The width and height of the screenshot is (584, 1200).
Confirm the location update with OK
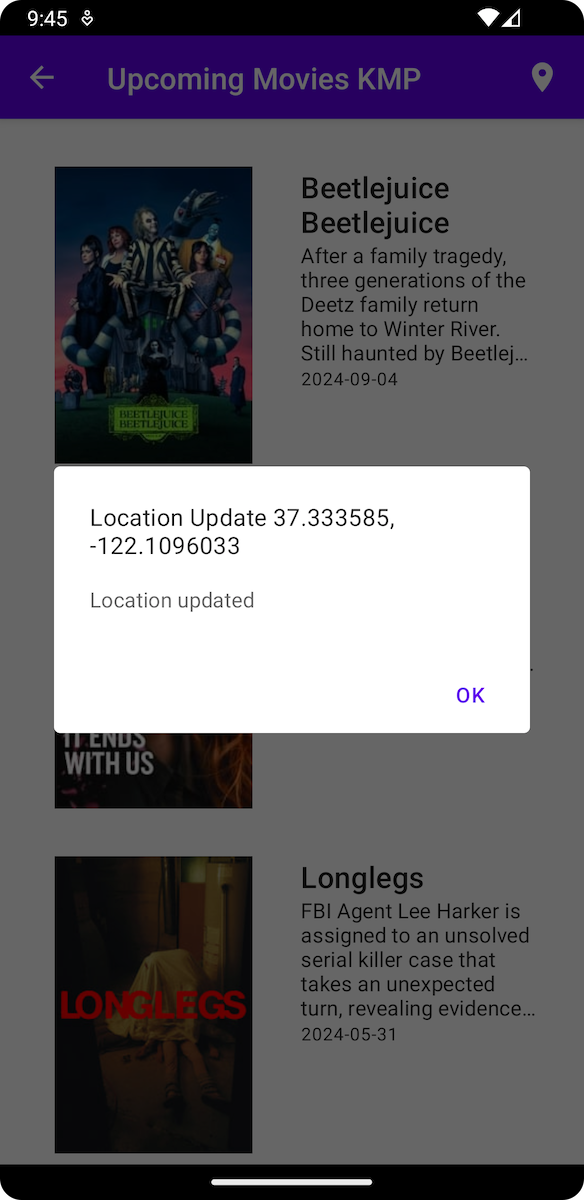[x=470, y=695]
